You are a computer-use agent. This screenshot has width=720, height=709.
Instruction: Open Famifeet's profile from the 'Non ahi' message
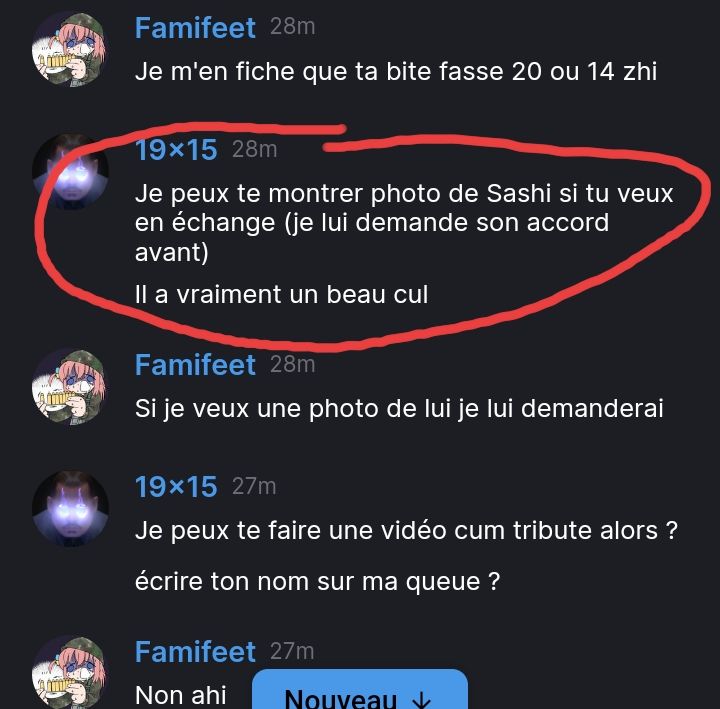point(195,652)
